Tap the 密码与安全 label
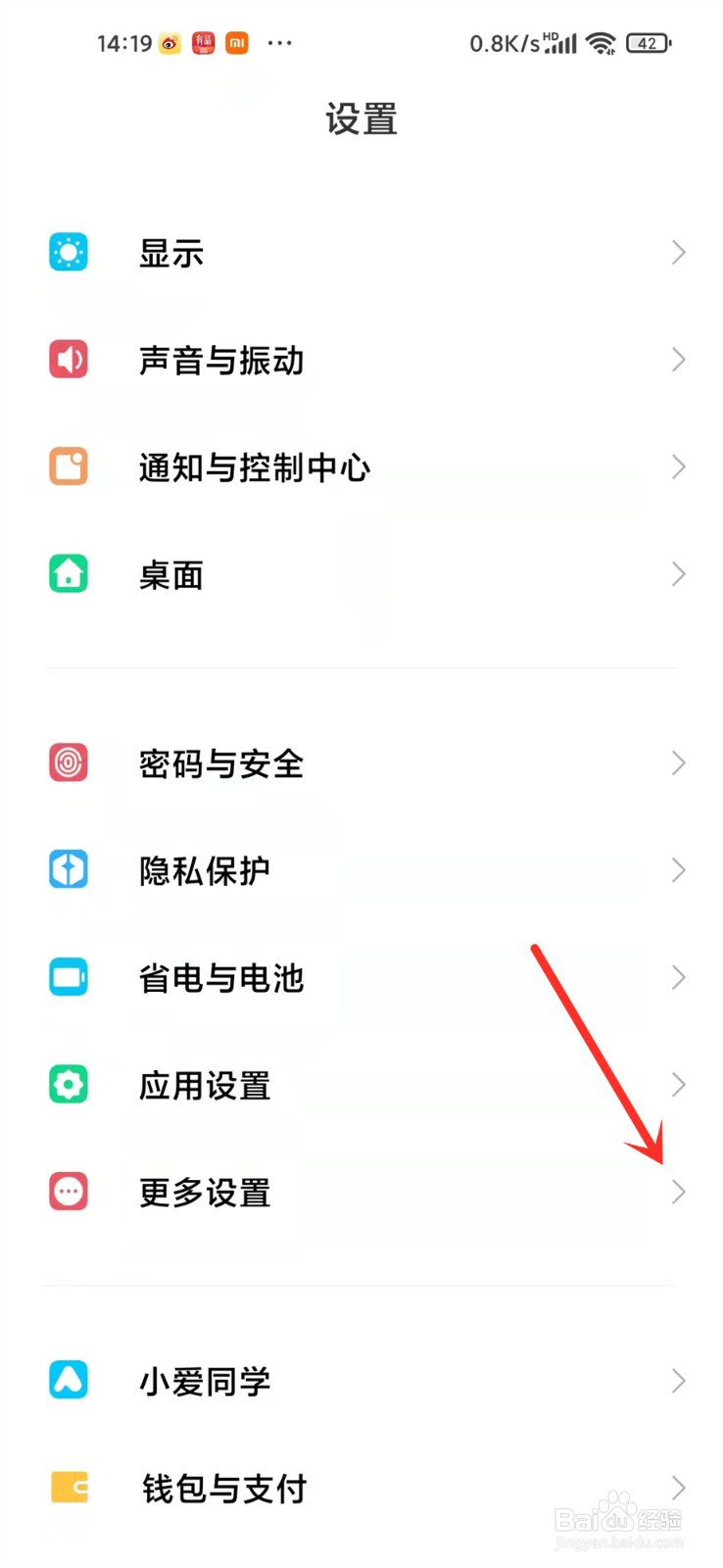The image size is (723, 1568). pyautogui.click(x=221, y=762)
